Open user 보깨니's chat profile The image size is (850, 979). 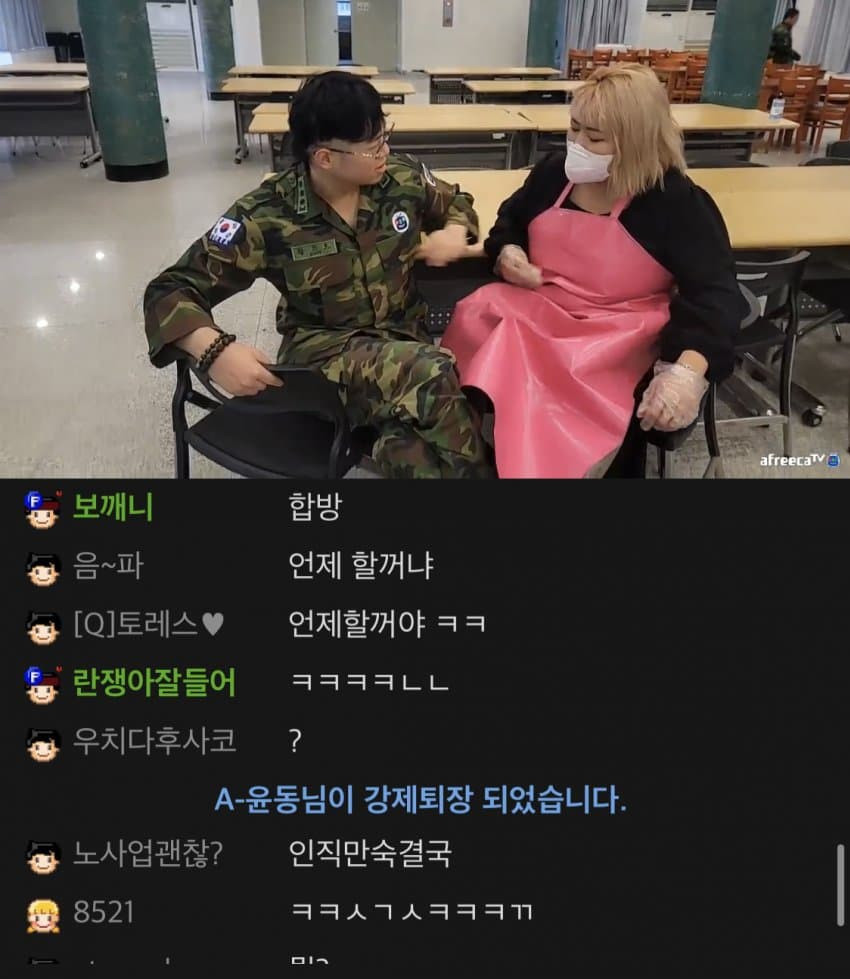click(x=113, y=508)
